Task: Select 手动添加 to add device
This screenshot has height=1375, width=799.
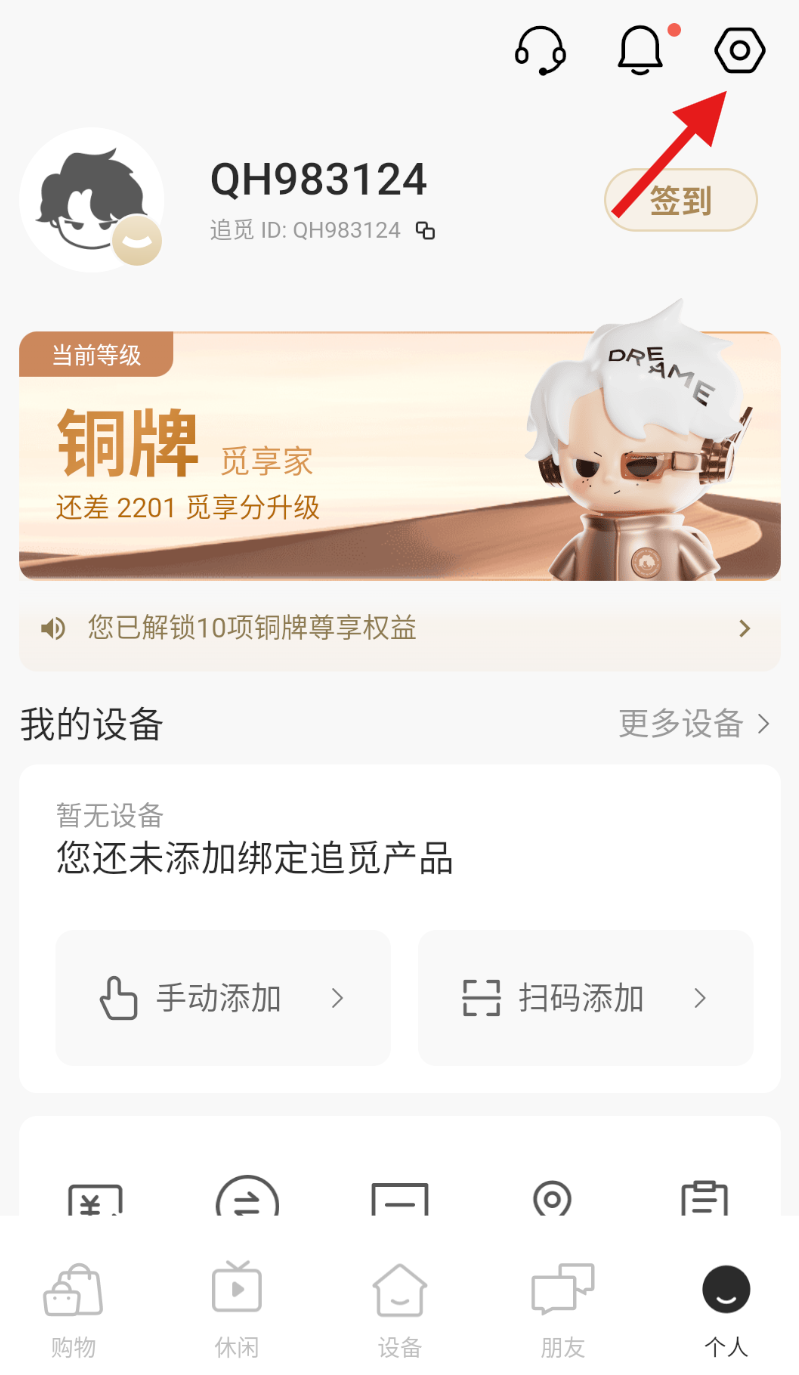Action: click(x=222, y=998)
